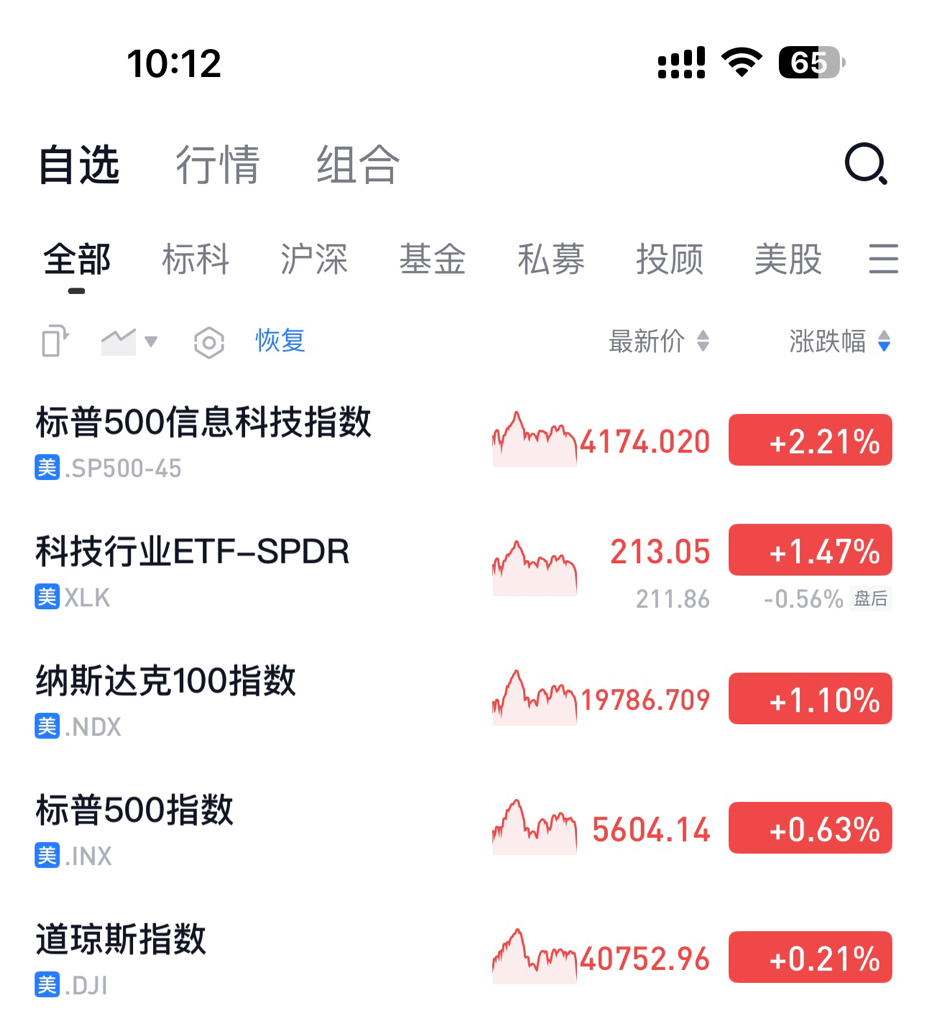Viewport: 927px width, 1024px height.
Task: Open the chart type dropdown
Action: tap(129, 342)
